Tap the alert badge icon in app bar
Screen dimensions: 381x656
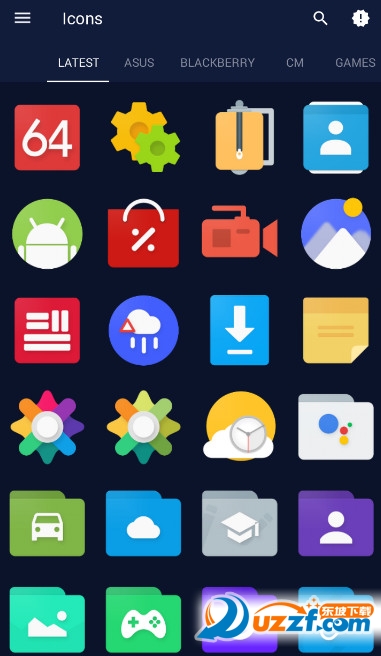coord(361,18)
